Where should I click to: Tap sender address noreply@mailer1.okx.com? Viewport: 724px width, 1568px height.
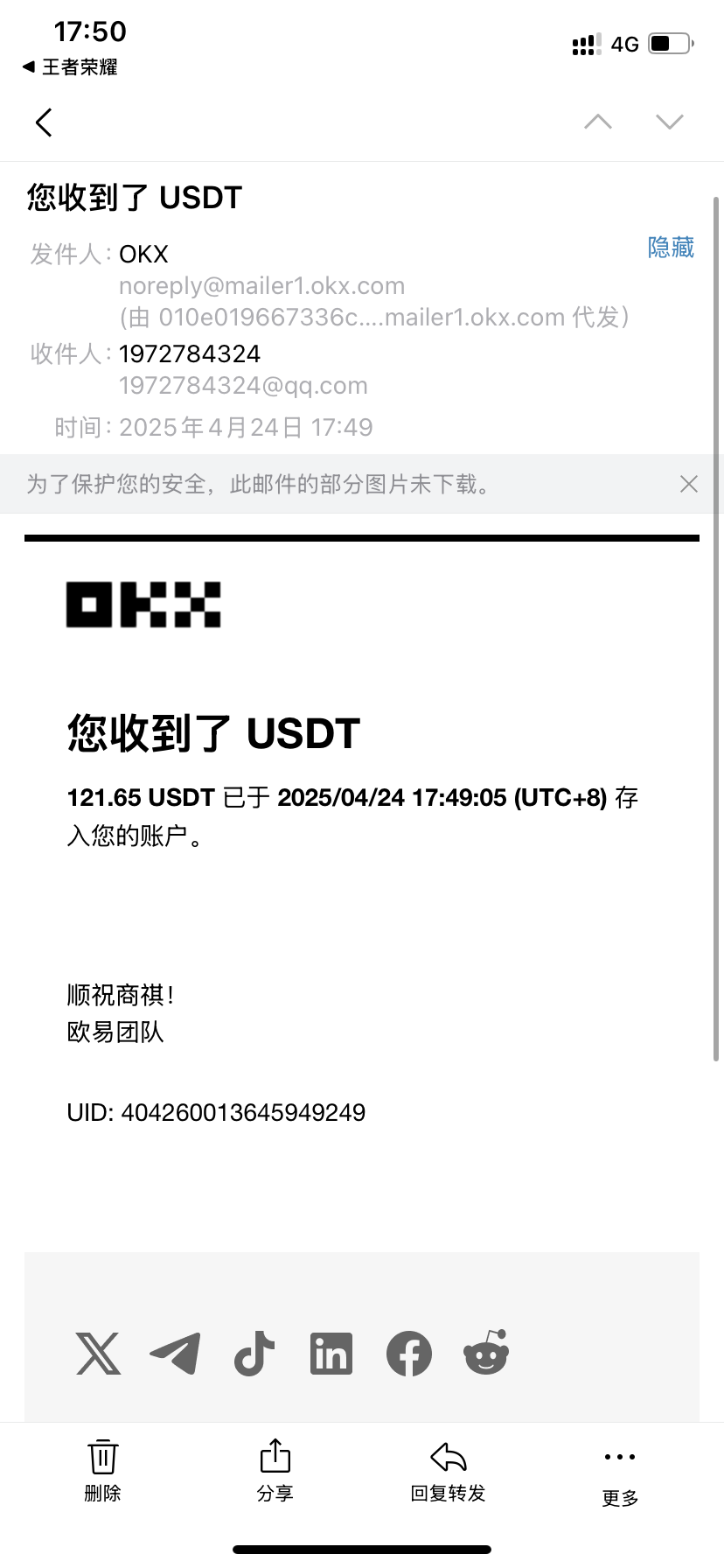click(x=261, y=286)
